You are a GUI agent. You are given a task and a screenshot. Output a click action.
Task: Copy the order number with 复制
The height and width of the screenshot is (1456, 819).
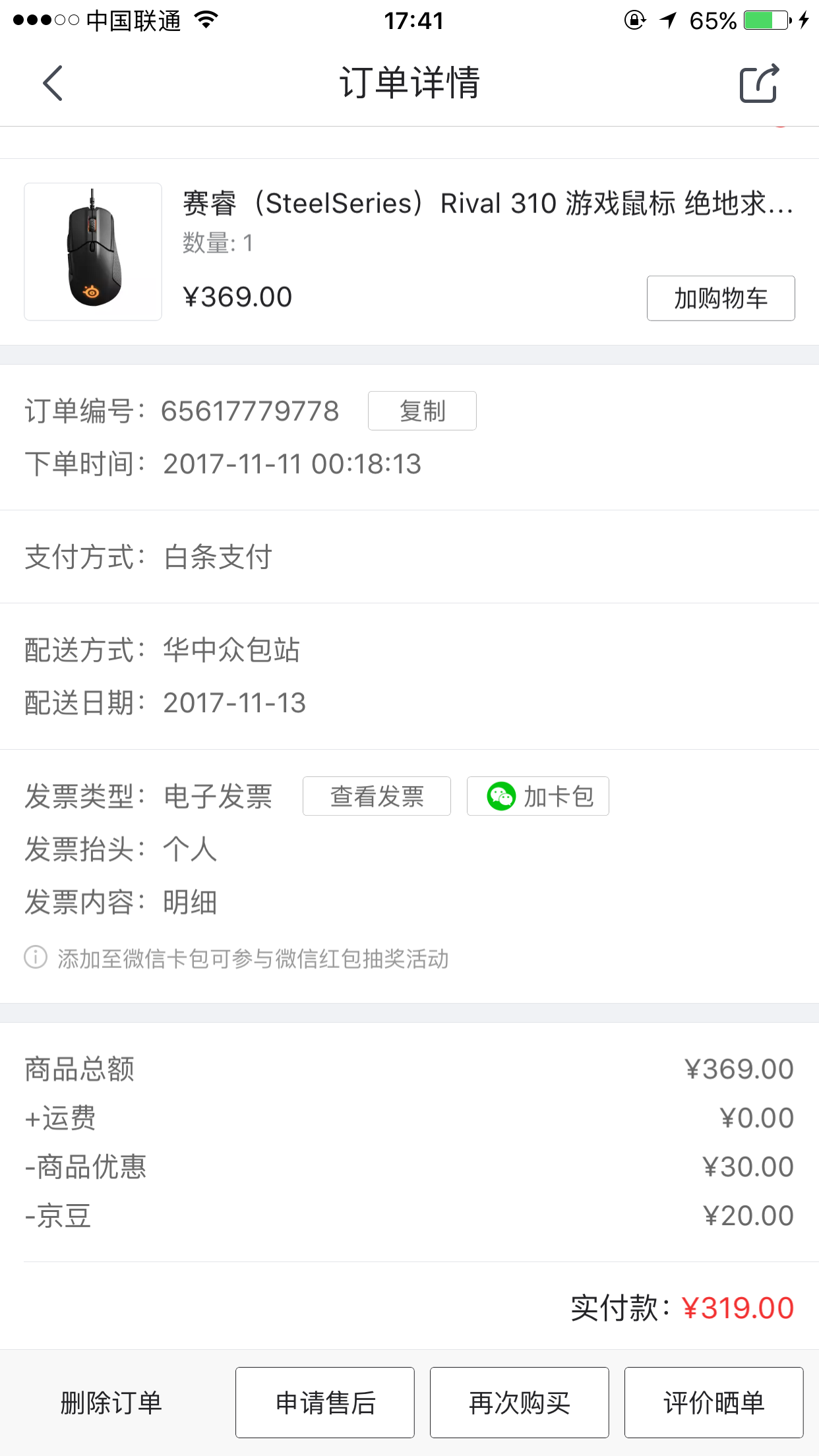tap(422, 411)
